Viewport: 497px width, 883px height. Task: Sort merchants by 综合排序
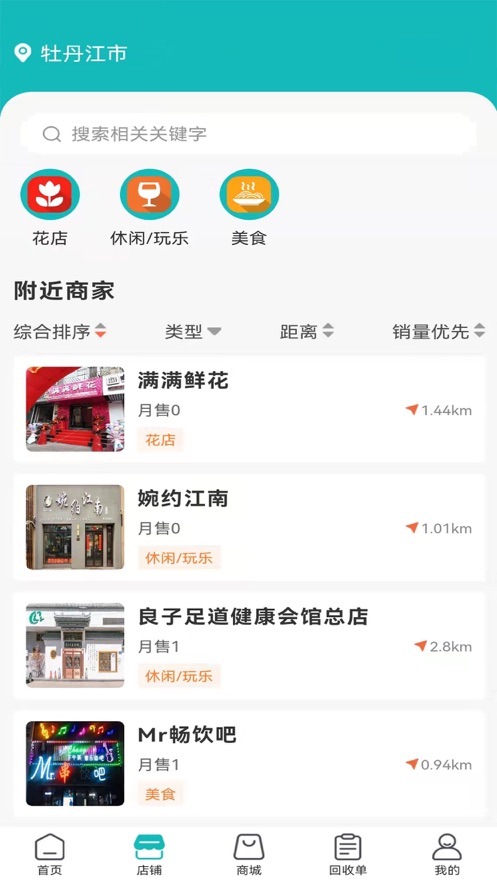pyautogui.click(x=60, y=332)
